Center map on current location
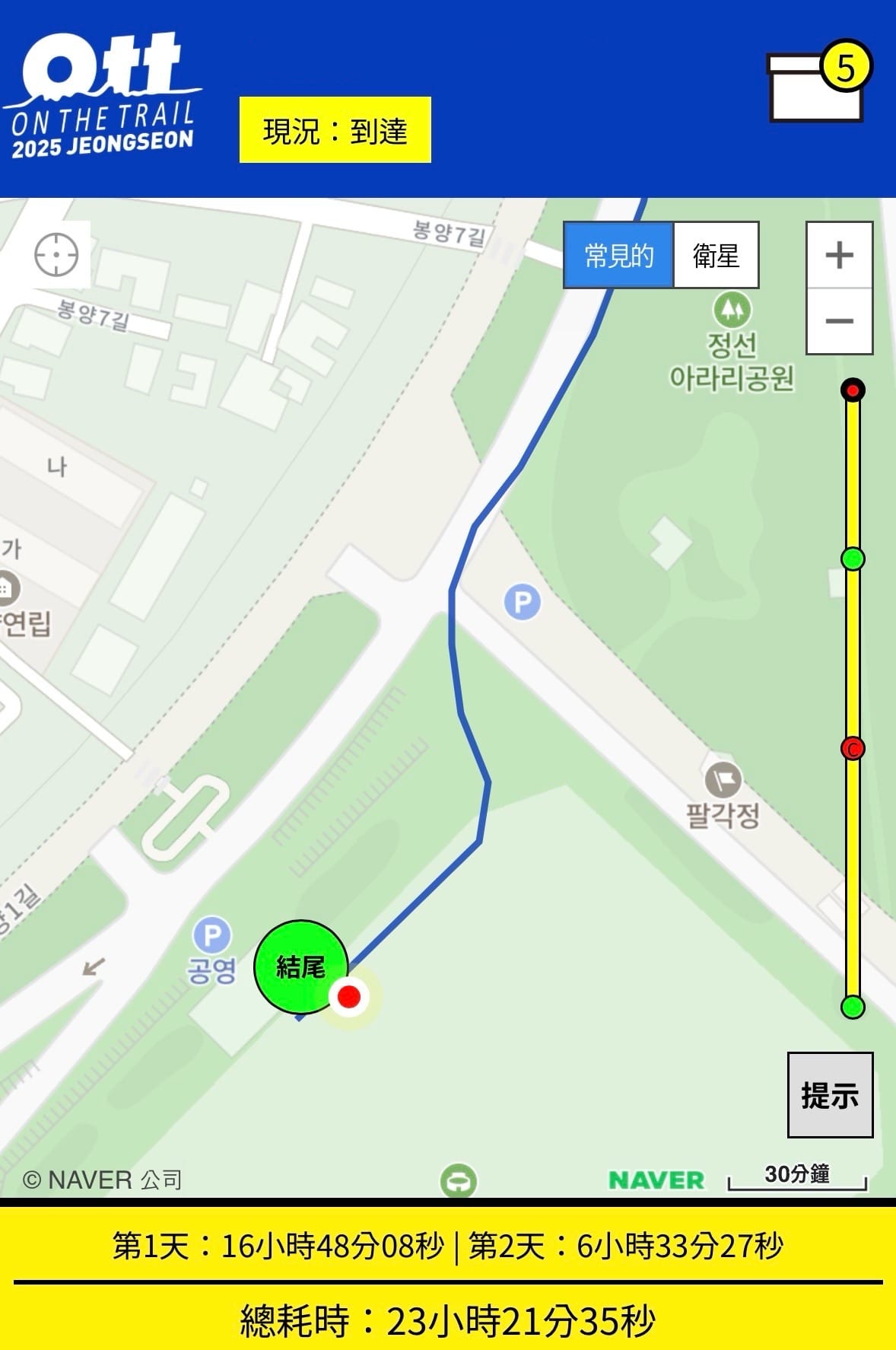This screenshot has height=1350, width=896. pyautogui.click(x=56, y=254)
